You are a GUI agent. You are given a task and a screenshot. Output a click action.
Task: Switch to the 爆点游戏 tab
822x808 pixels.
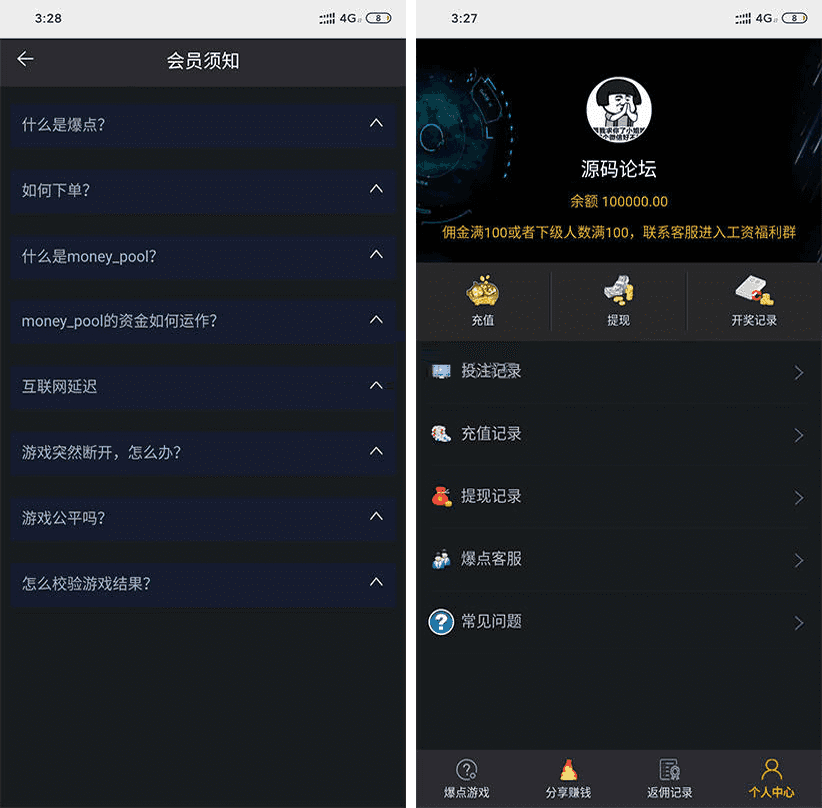[x=467, y=778]
